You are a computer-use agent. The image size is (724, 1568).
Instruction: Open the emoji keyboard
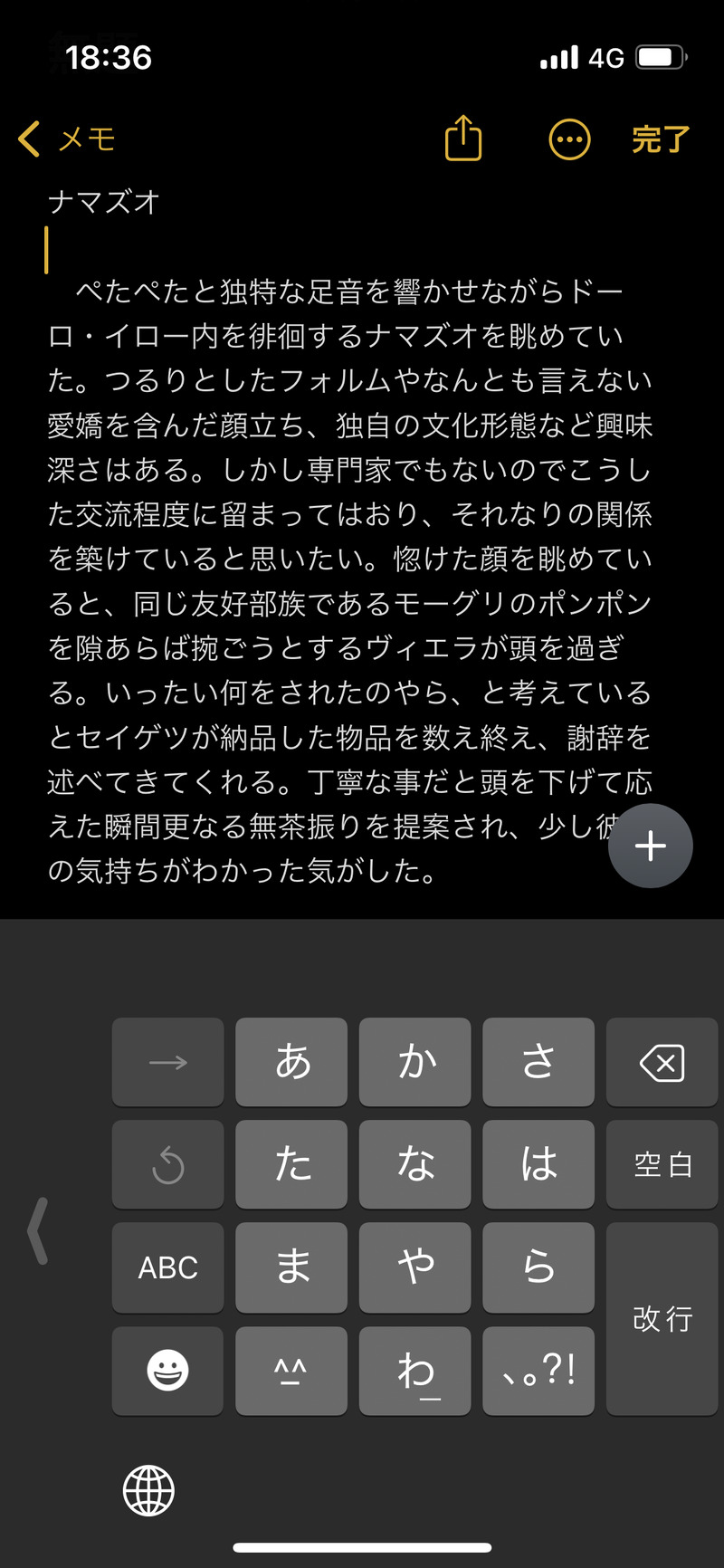click(x=167, y=1370)
